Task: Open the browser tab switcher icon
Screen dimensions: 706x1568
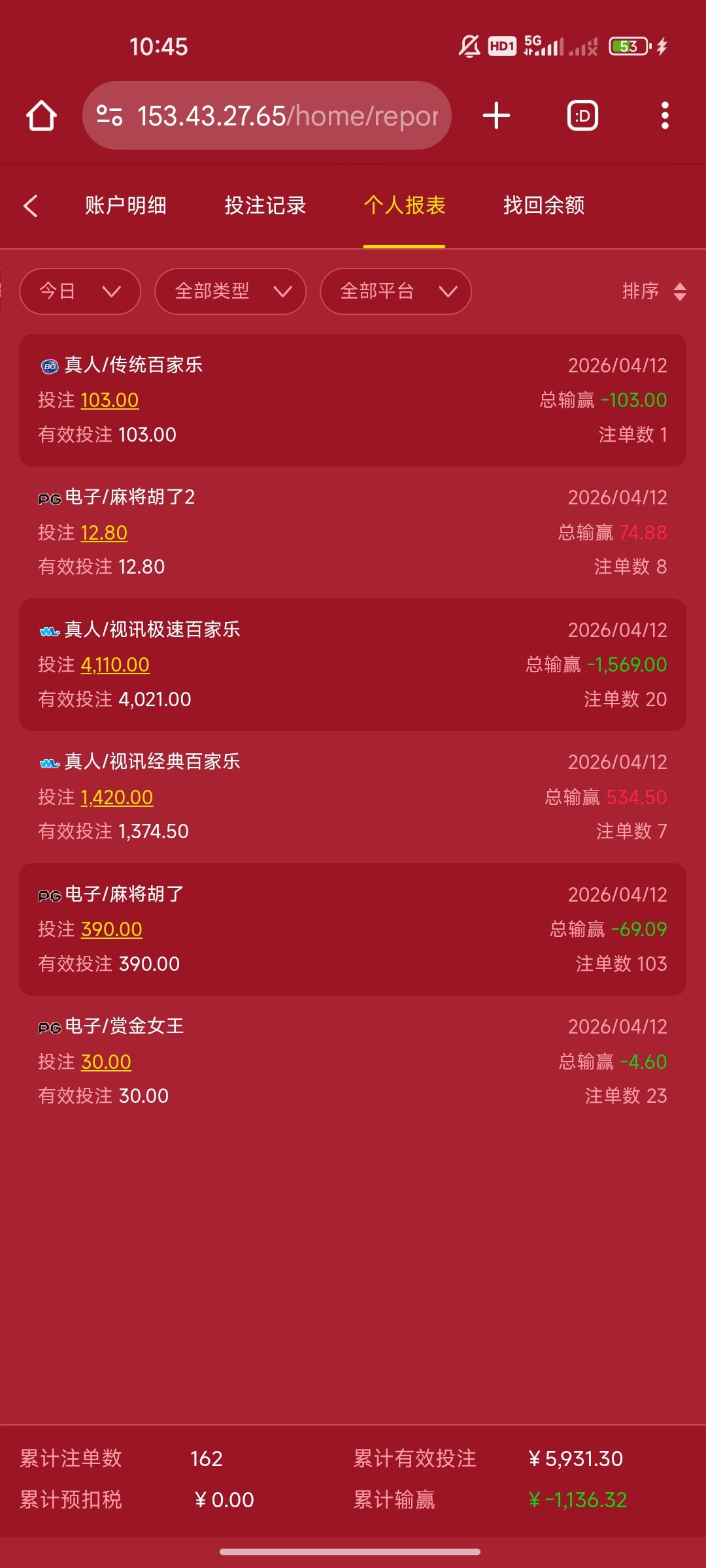Action: tap(582, 115)
